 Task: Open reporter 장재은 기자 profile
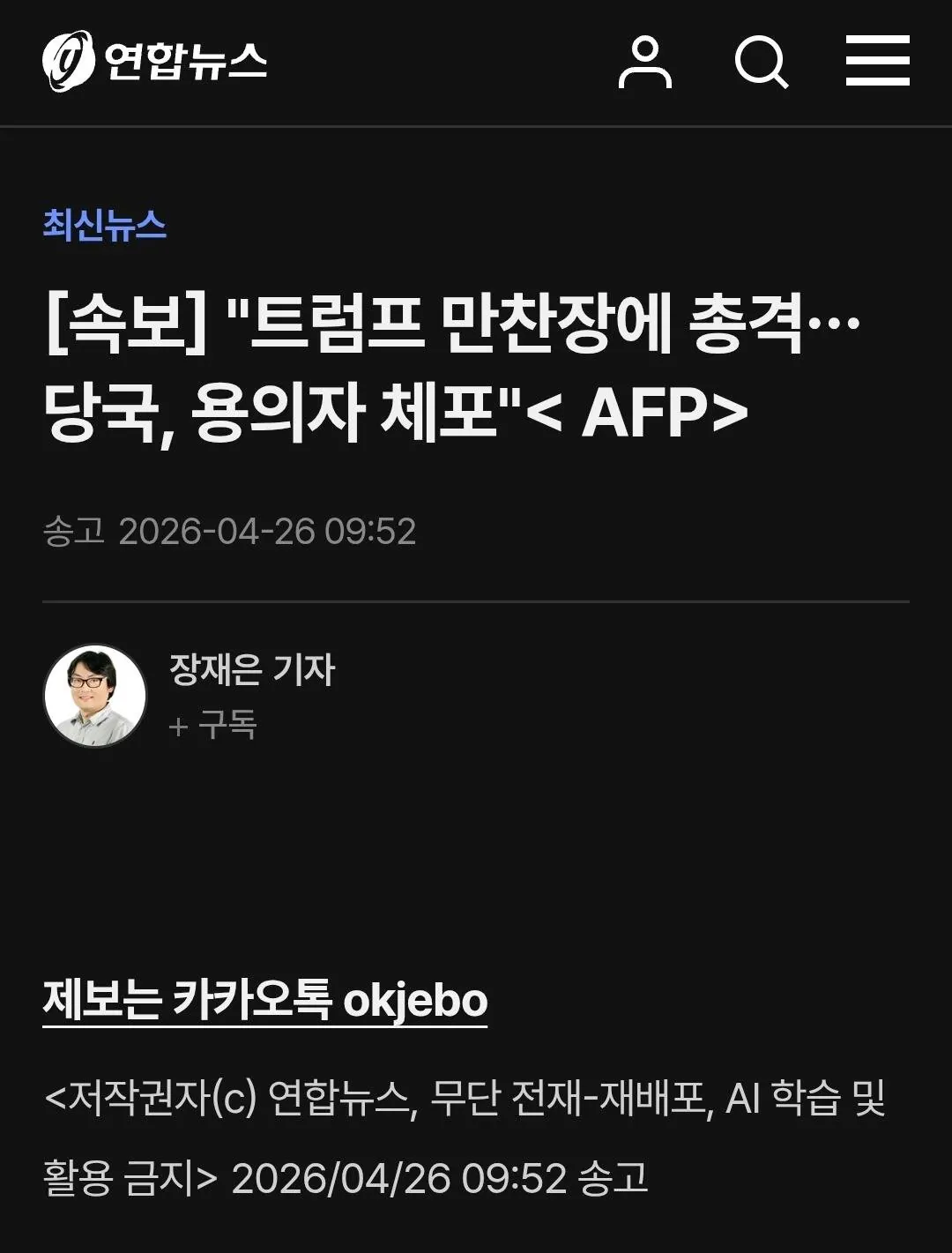pos(252,670)
